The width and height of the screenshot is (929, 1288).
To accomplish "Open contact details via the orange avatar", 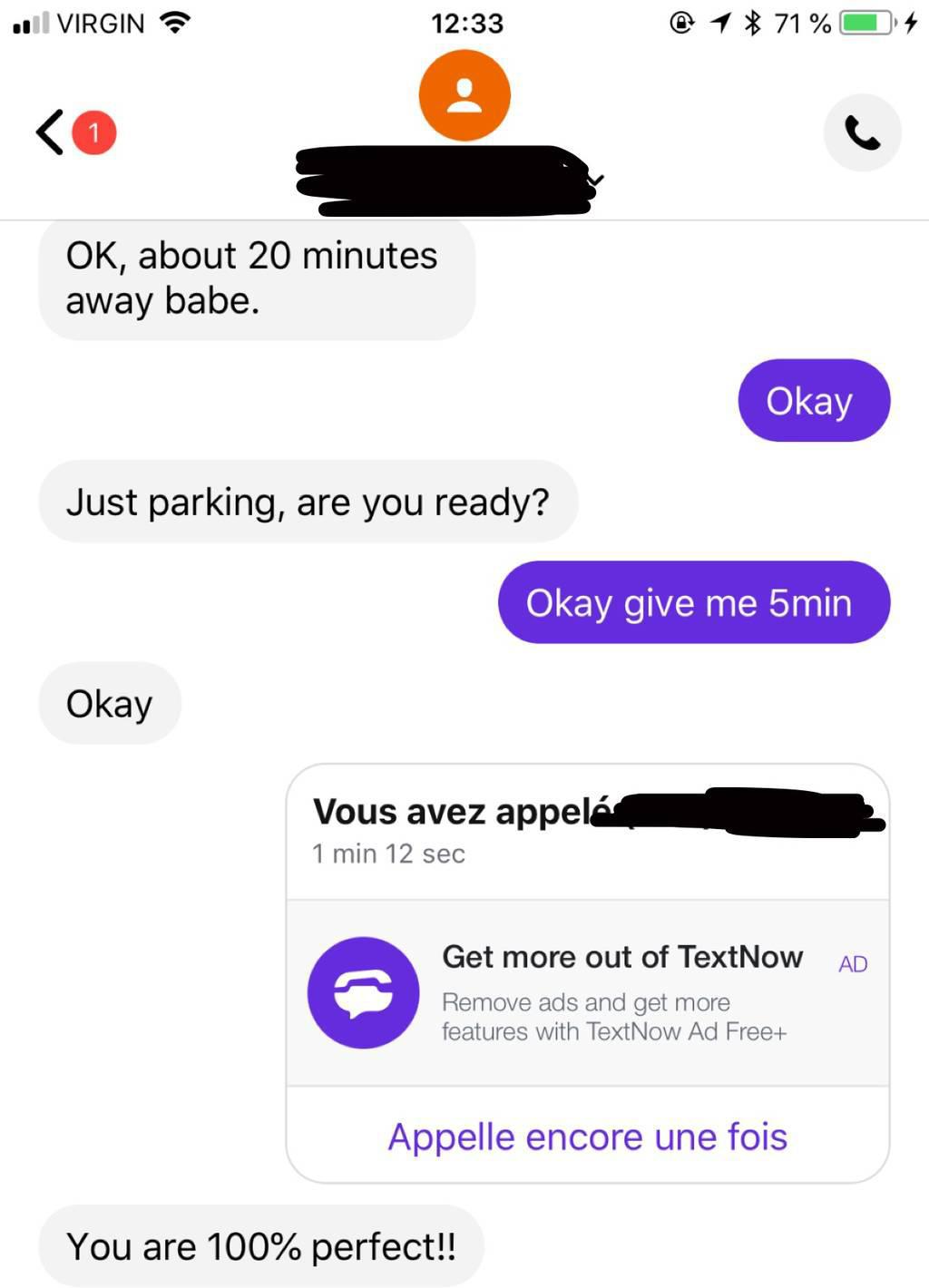I will pyautogui.click(x=464, y=95).
